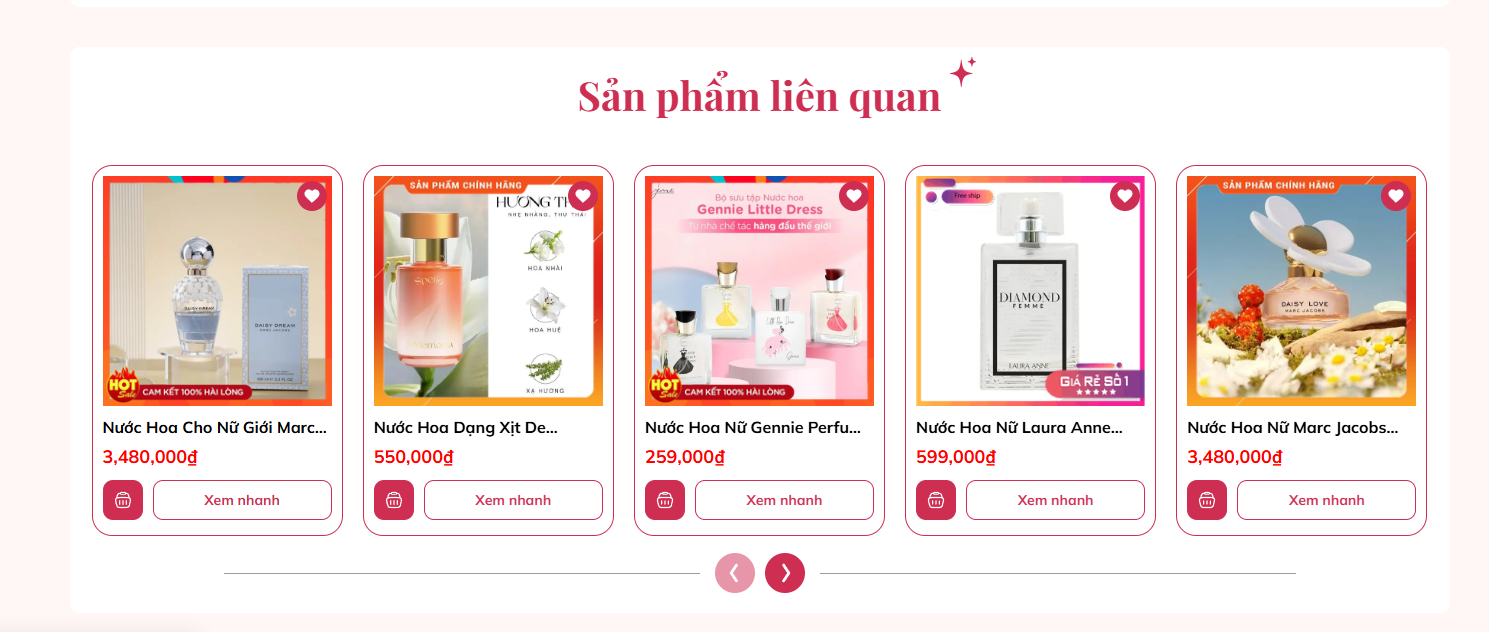Open the Nước Hoa Nữ Gennie product image
Image resolution: width=1489 pixels, height=632 pixels.
[759, 300]
